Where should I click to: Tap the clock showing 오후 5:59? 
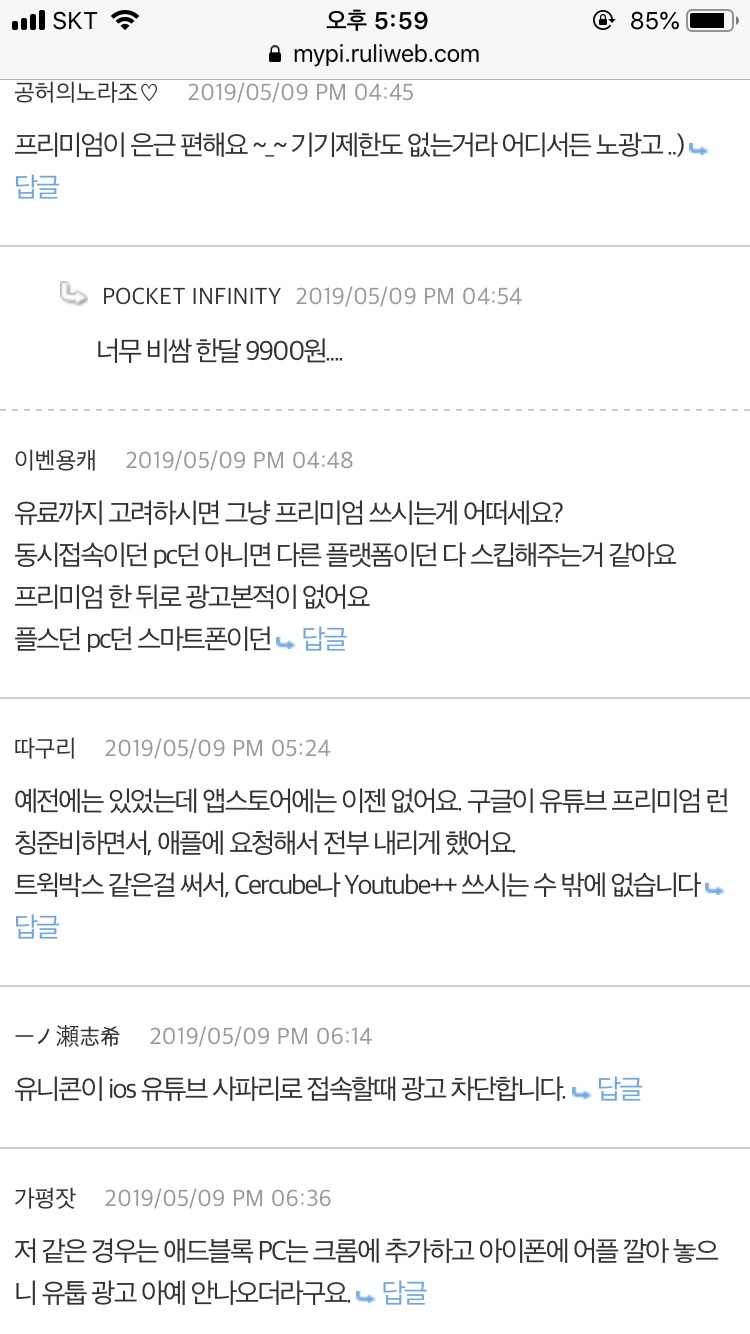[x=375, y=18]
